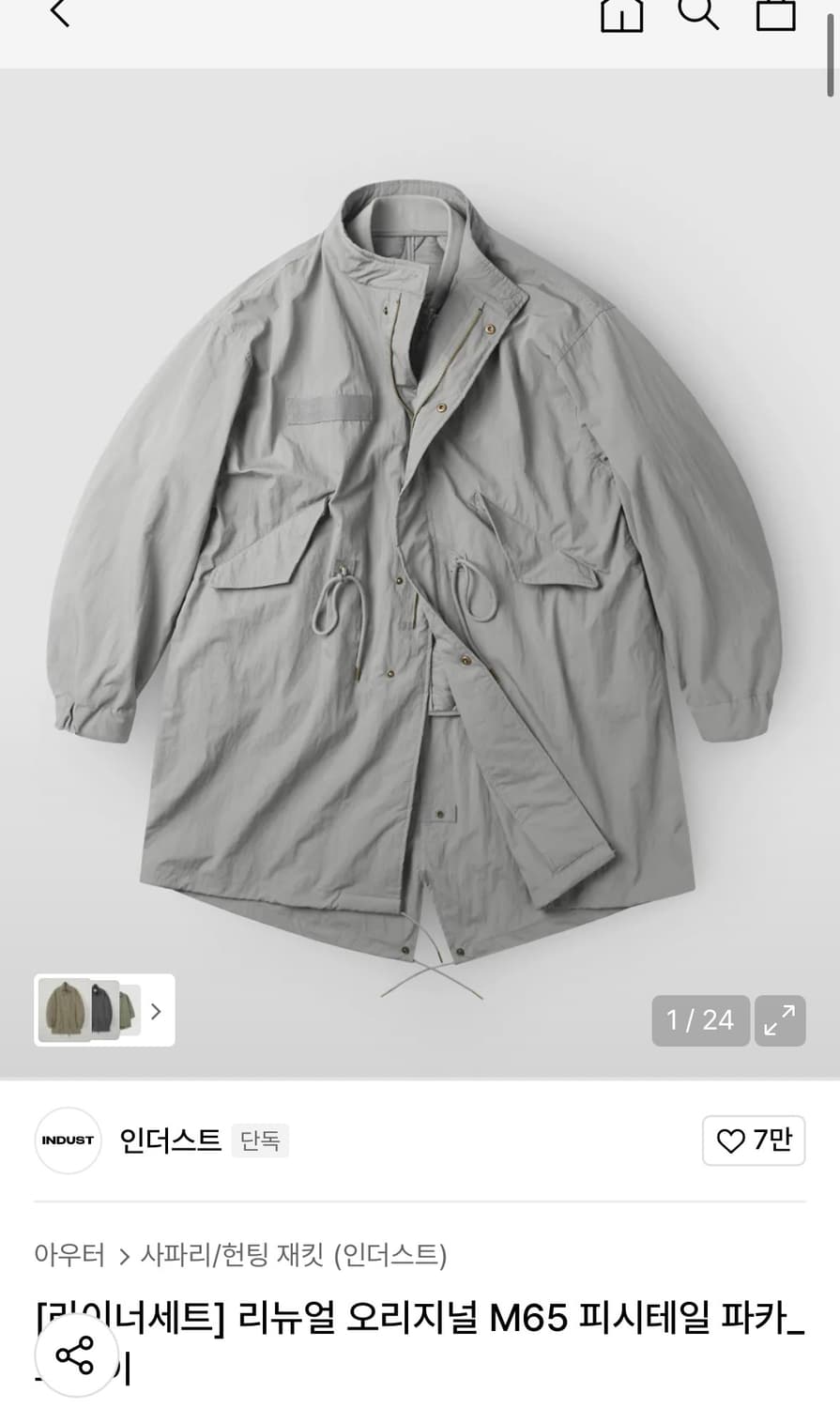Share this product

click(74, 1356)
